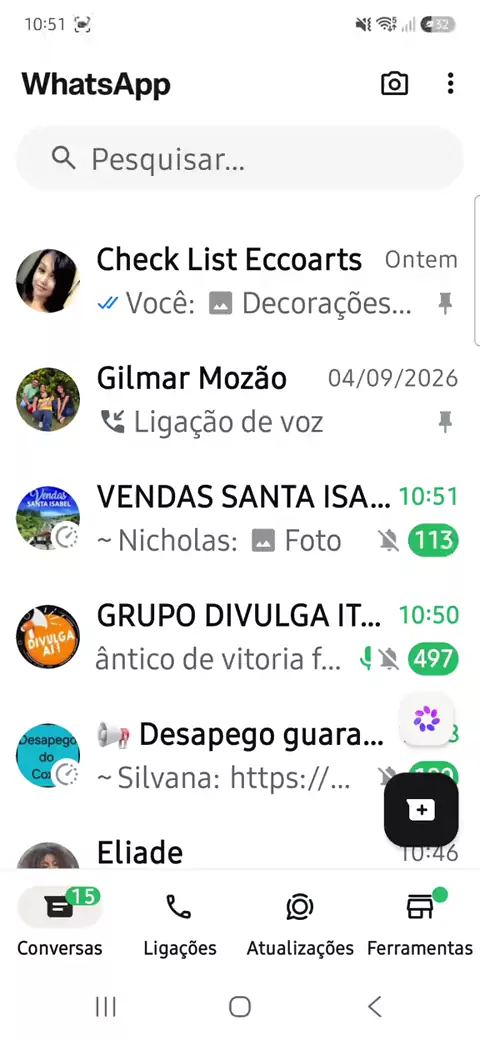The width and height of the screenshot is (480, 1040).
Task: Open the VENDAS SANTA ISA... group chat
Action: (x=240, y=519)
